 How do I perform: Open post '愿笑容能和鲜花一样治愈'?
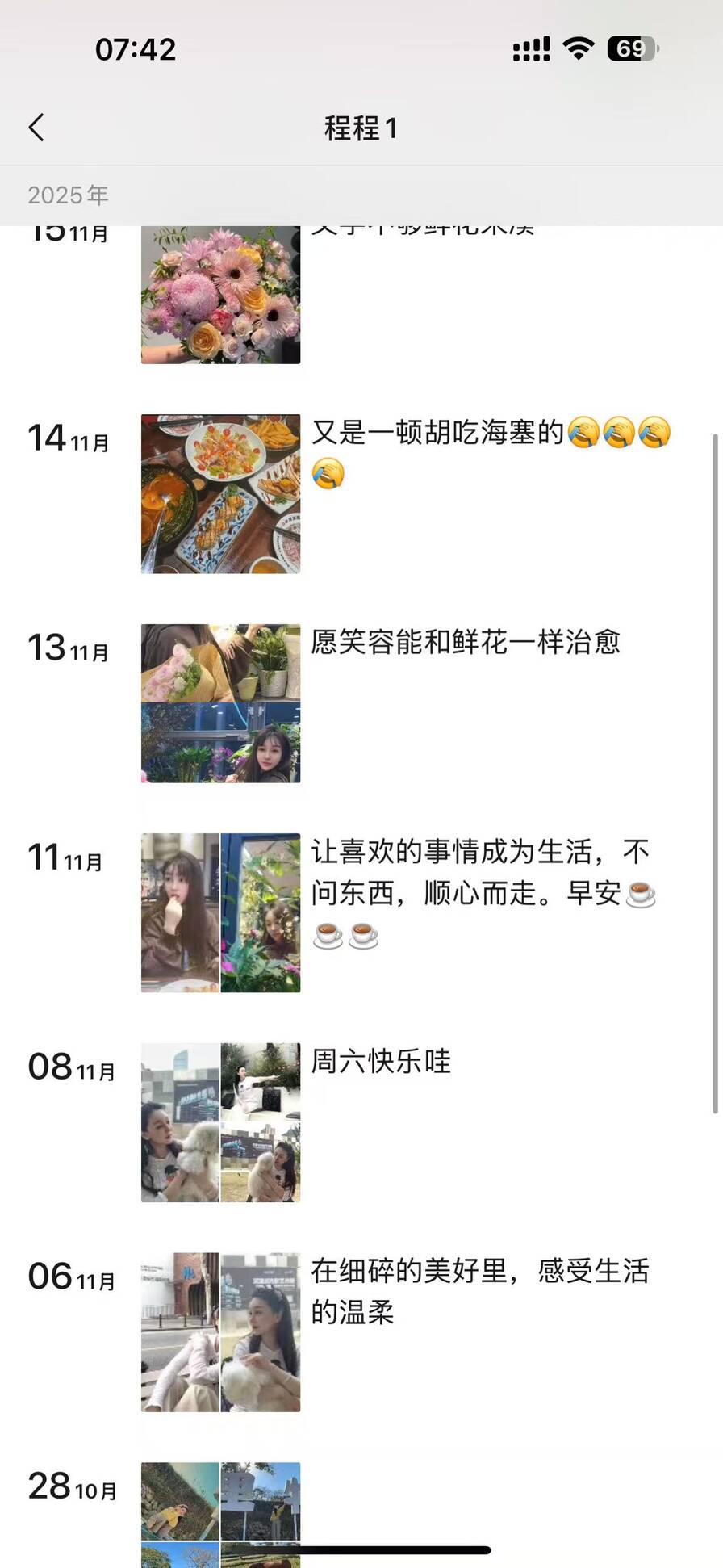pos(466,643)
